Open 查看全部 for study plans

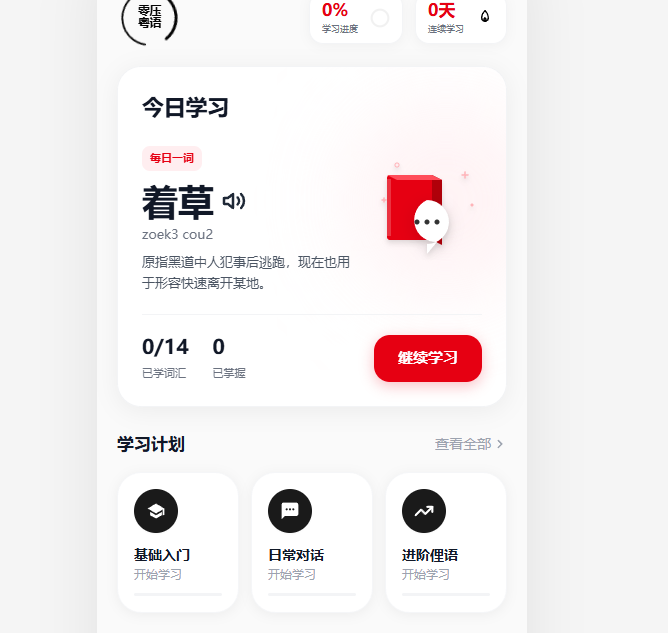[469, 444]
